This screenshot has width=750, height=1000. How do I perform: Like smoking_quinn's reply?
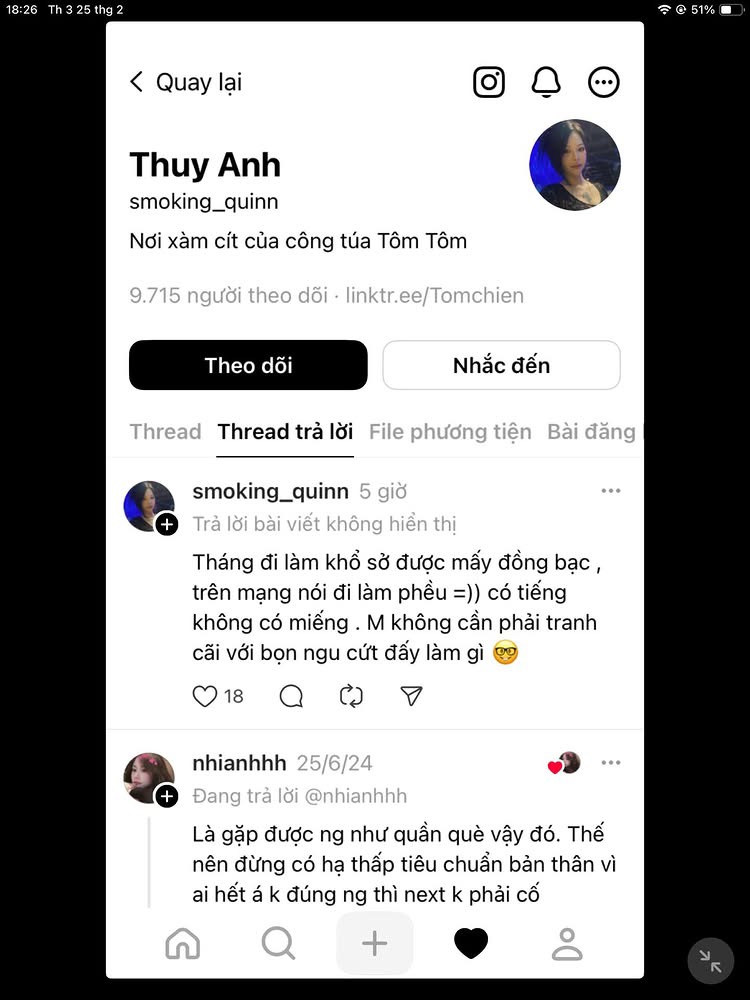pos(205,696)
